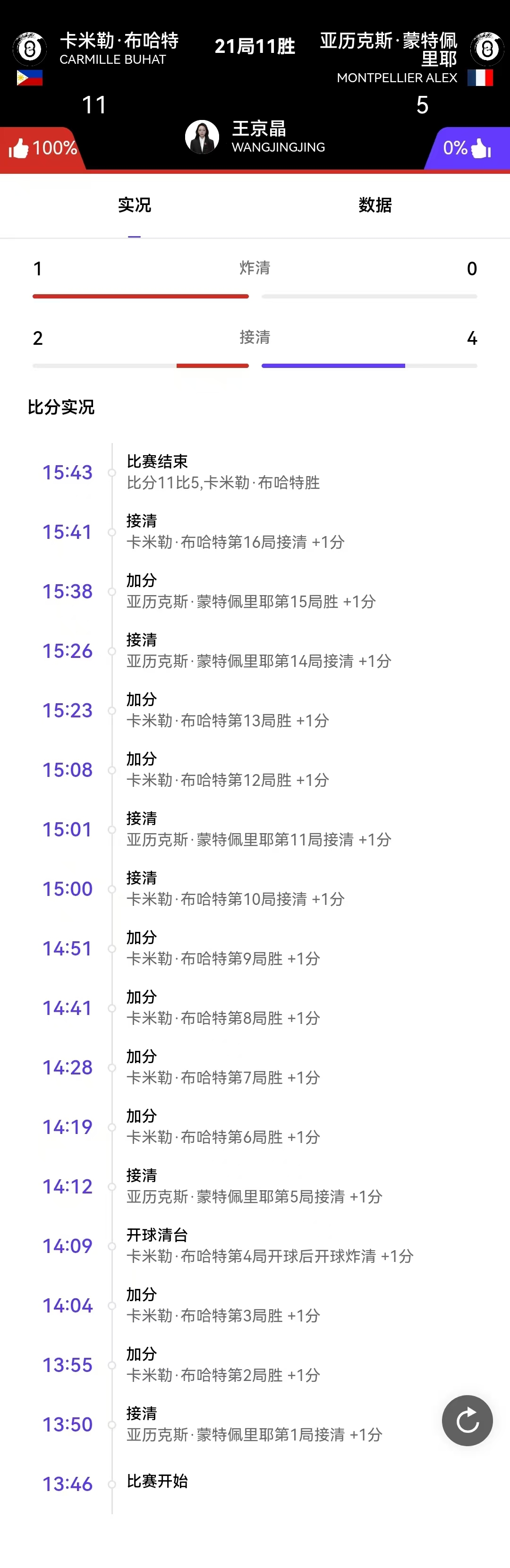Open Carmille Buhat's player avatar
Viewport: 510px width, 1568px height.
pyautogui.click(x=29, y=48)
